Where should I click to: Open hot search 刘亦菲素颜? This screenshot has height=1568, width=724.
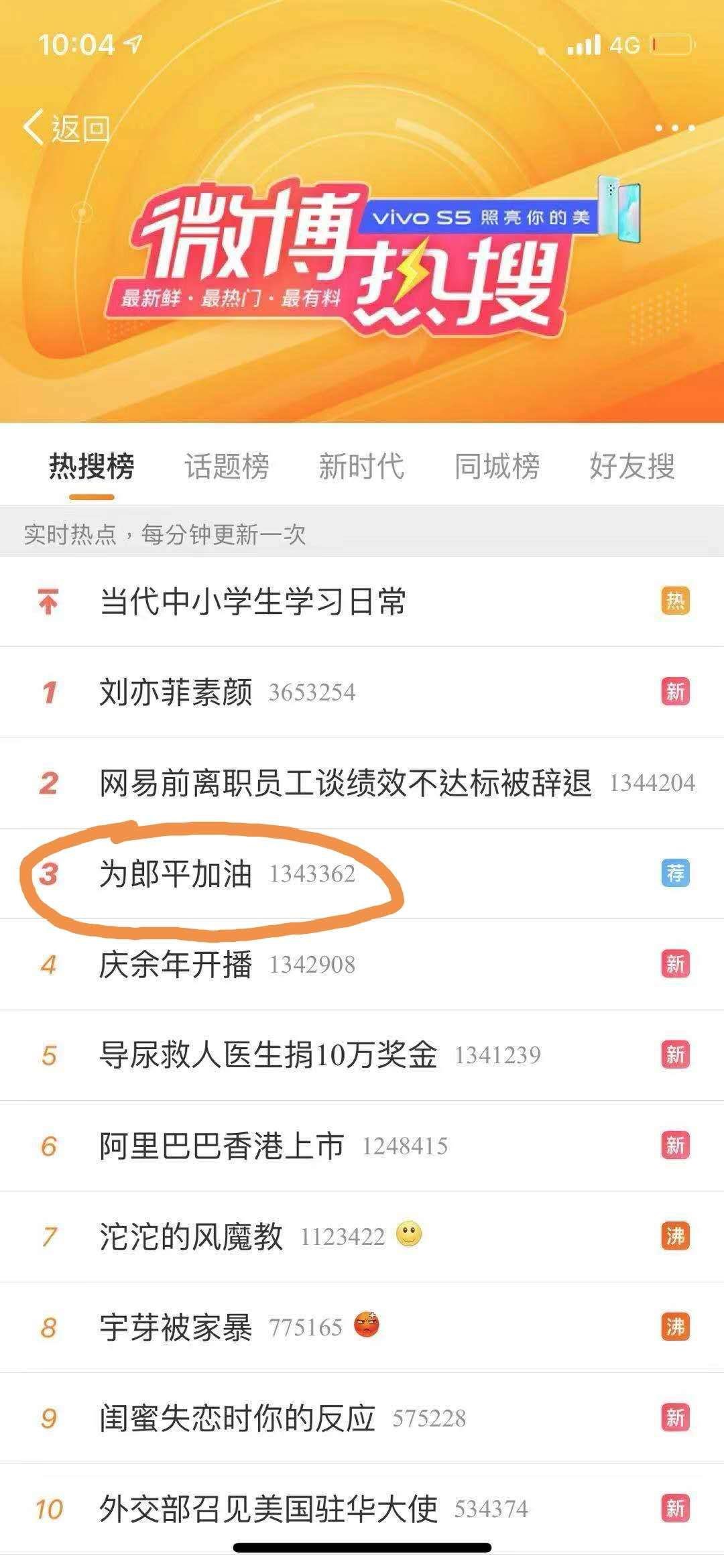point(362,692)
